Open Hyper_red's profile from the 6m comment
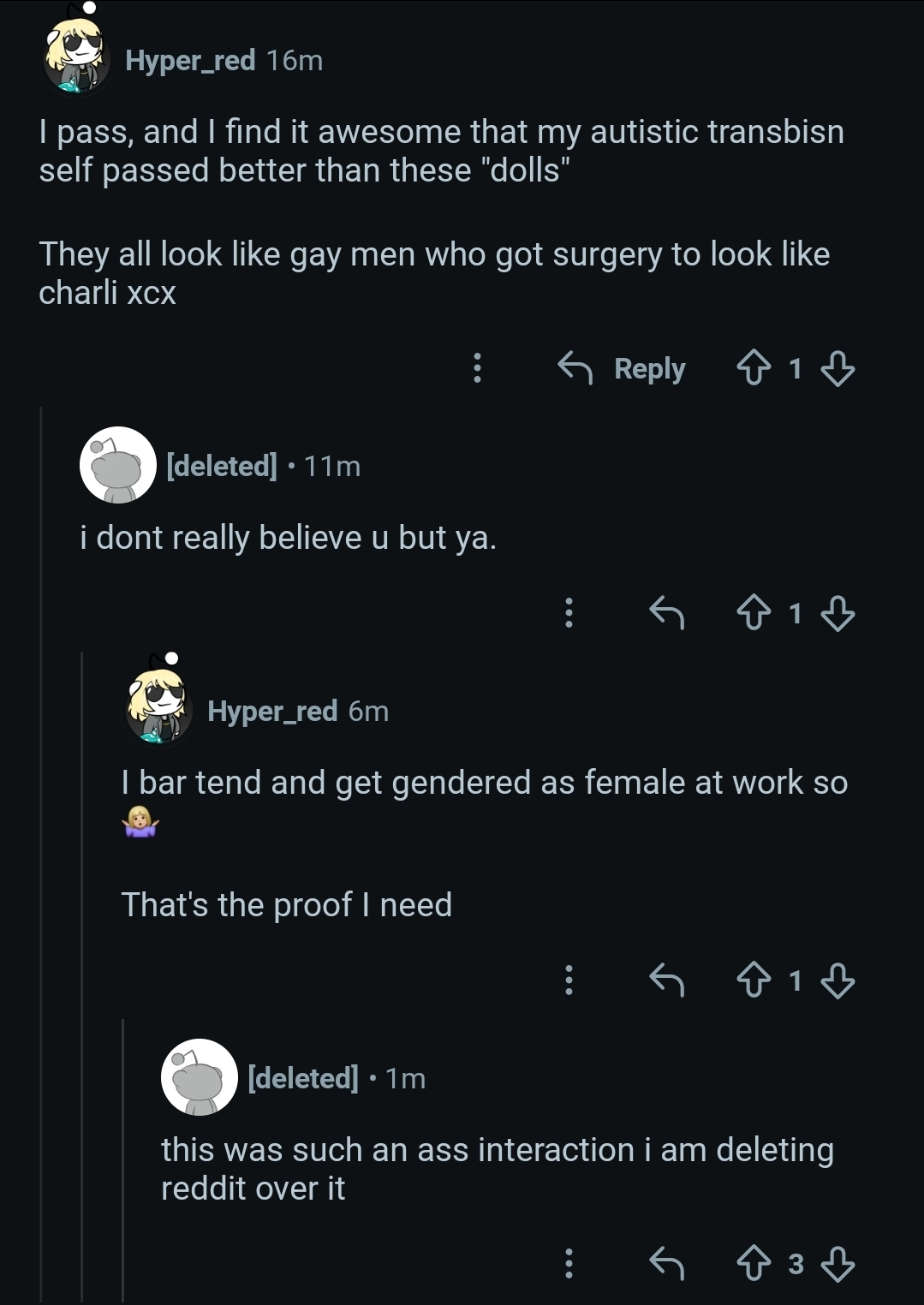The width and height of the screenshot is (924, 1305). click(x=271, y=711)
